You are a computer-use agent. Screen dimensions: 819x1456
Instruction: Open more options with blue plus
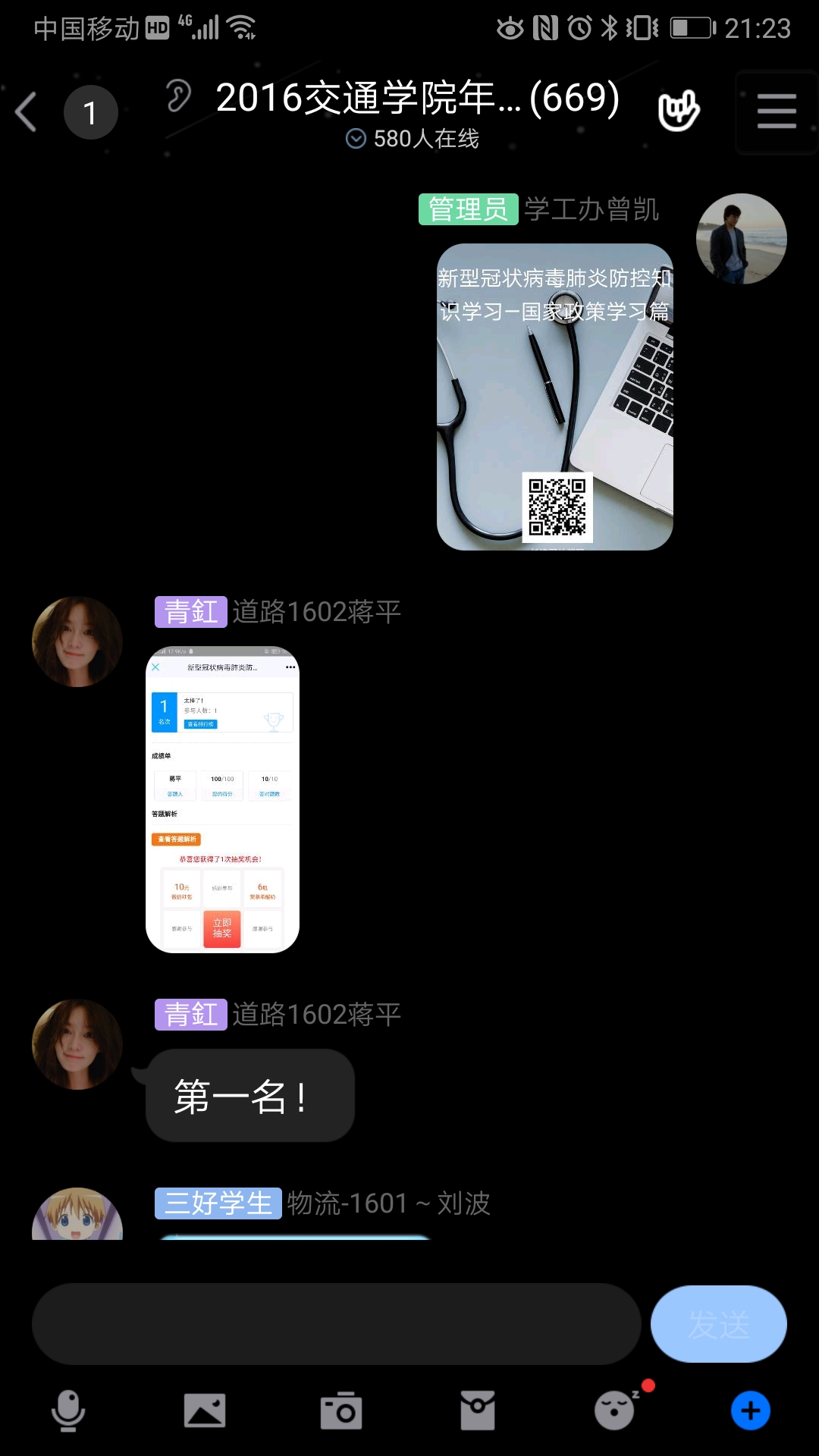click(750, 1410)
